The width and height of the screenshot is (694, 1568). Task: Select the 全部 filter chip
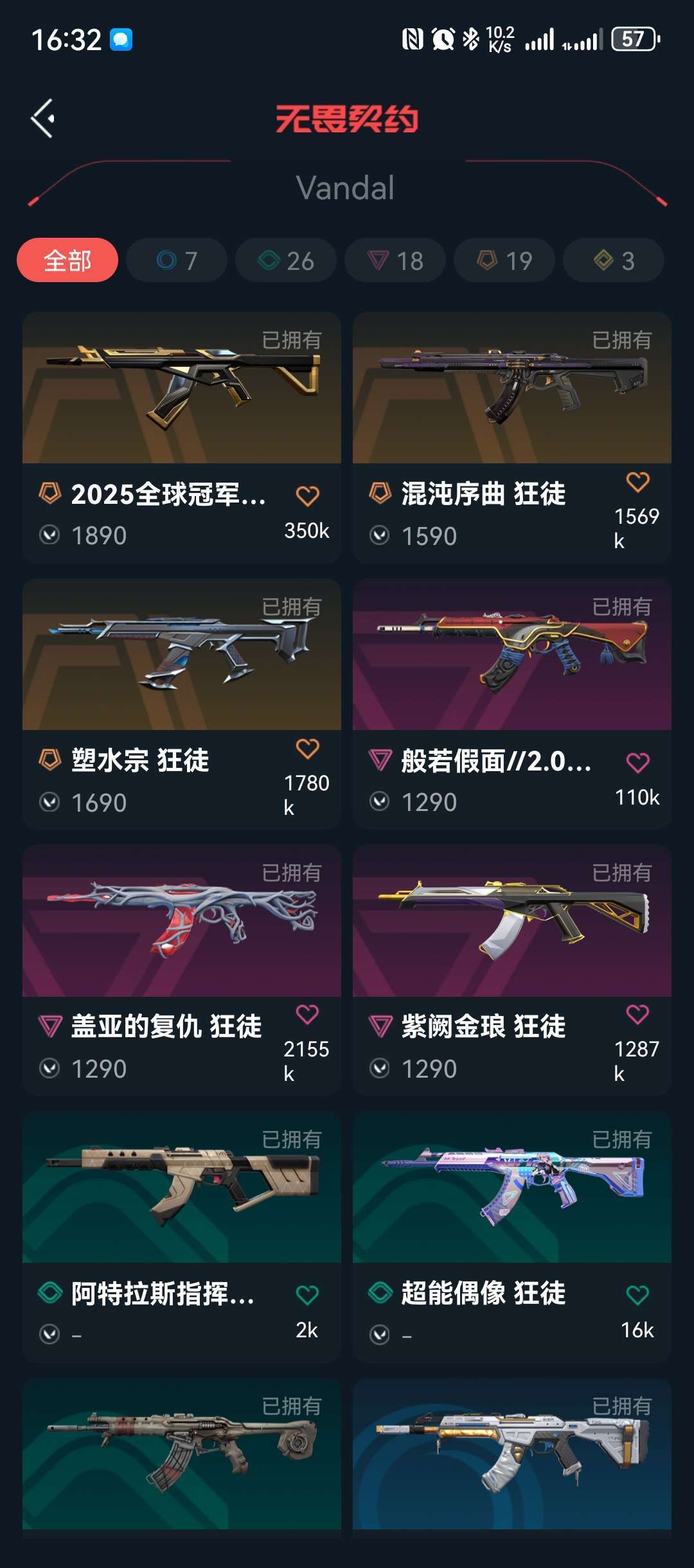tap(67, 260)
